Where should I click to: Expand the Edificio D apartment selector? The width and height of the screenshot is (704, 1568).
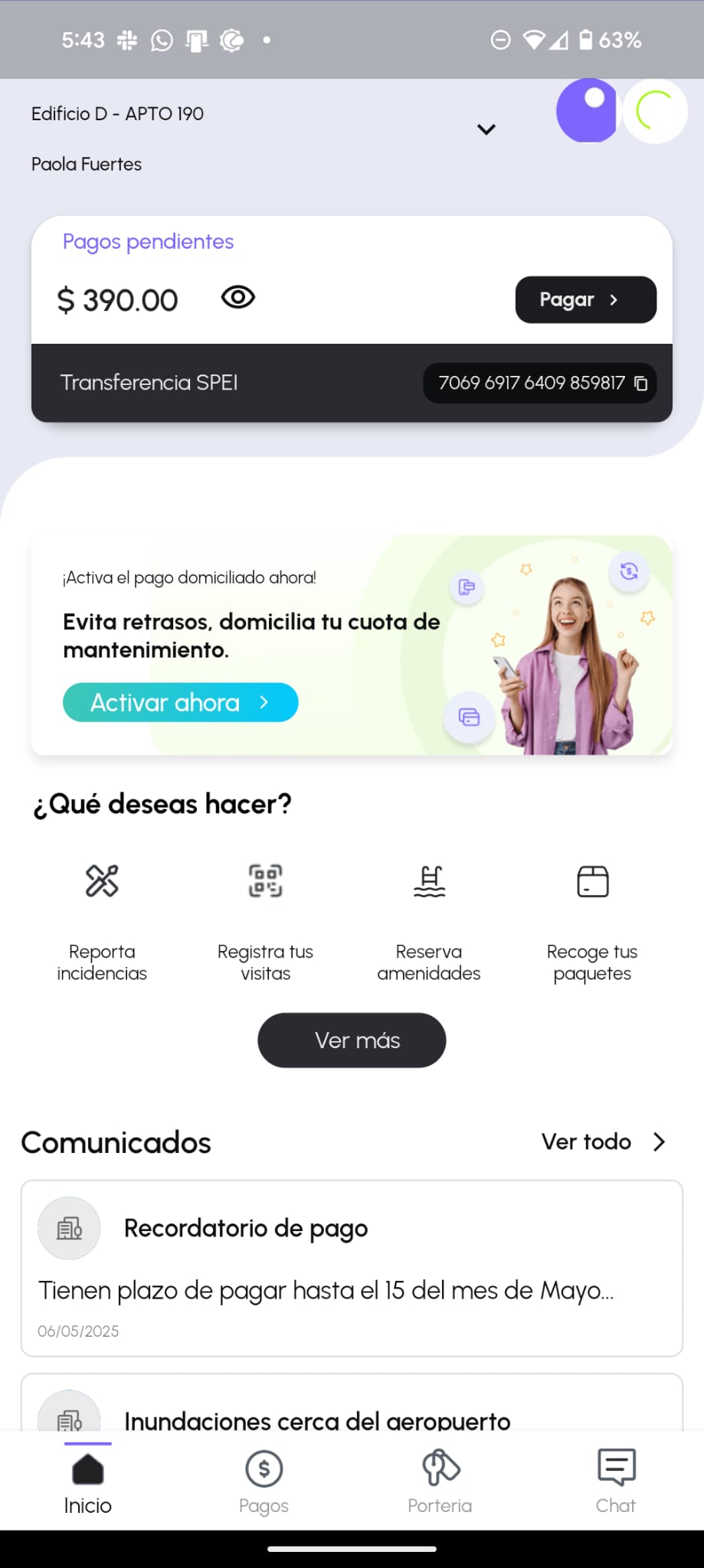(x=486, y=129)
